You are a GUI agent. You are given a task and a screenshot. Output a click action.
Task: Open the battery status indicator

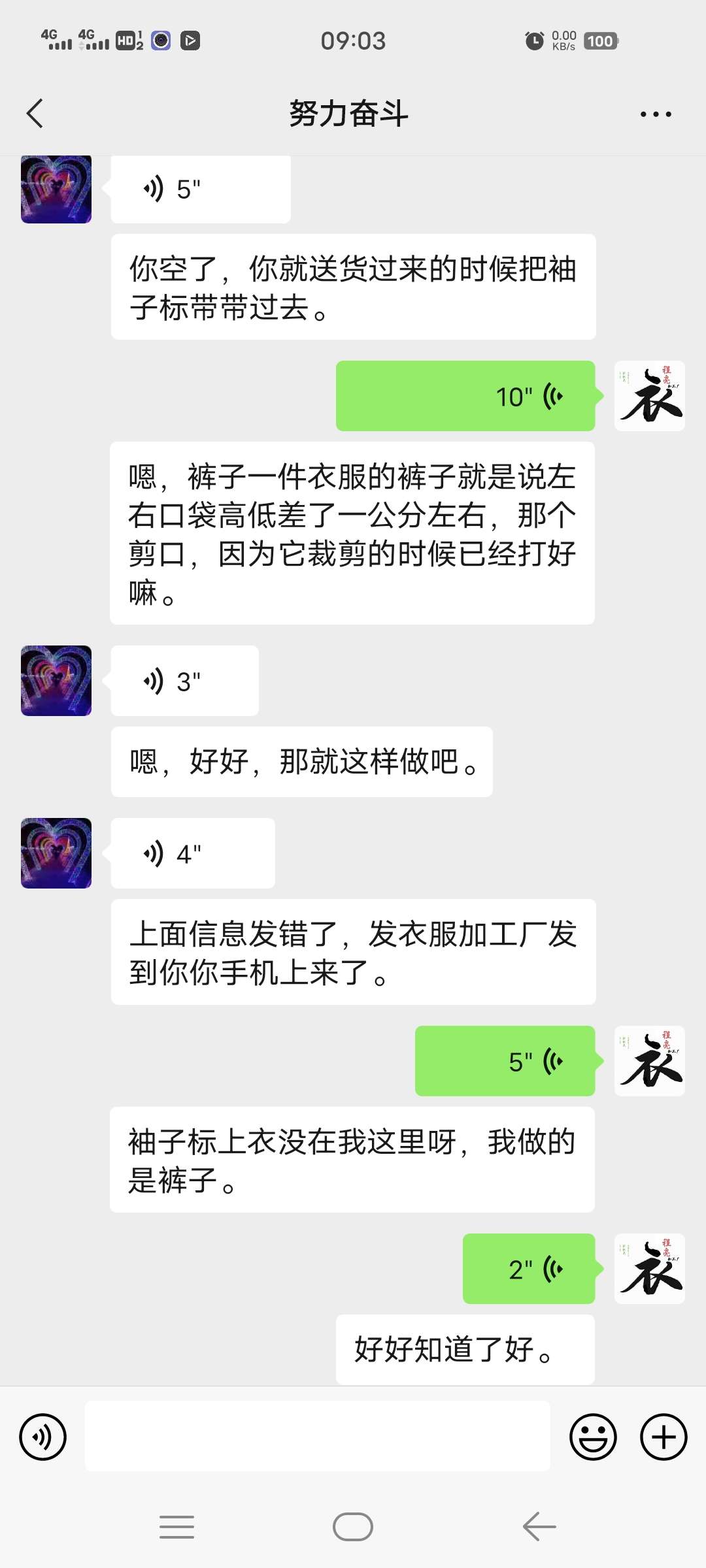point(600,41)
